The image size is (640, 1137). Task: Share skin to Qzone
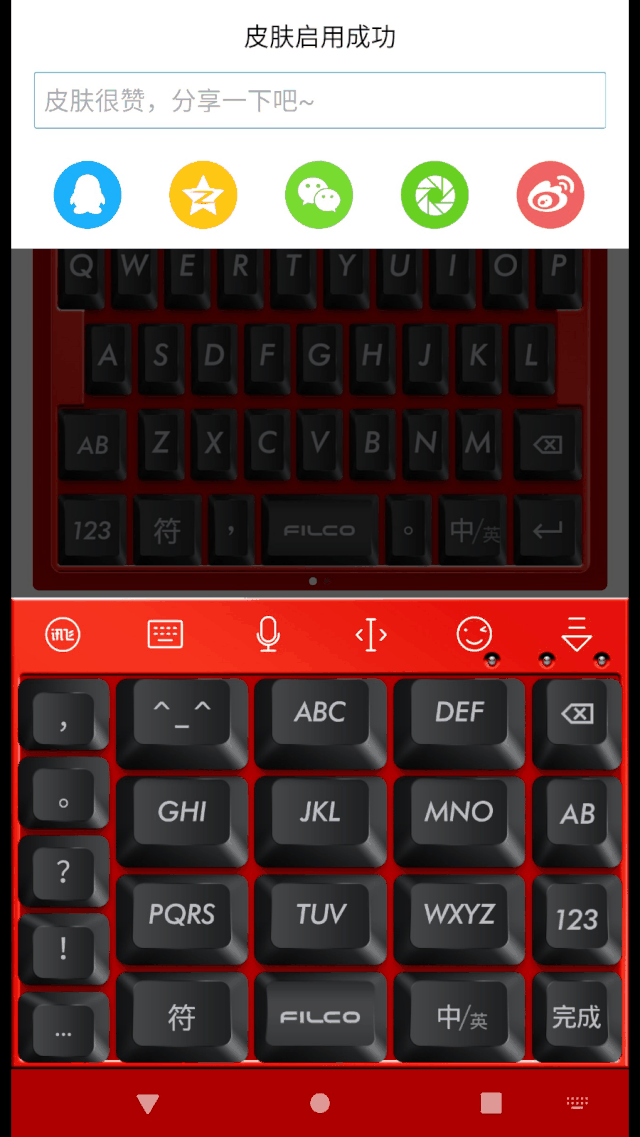coord(203,195)
